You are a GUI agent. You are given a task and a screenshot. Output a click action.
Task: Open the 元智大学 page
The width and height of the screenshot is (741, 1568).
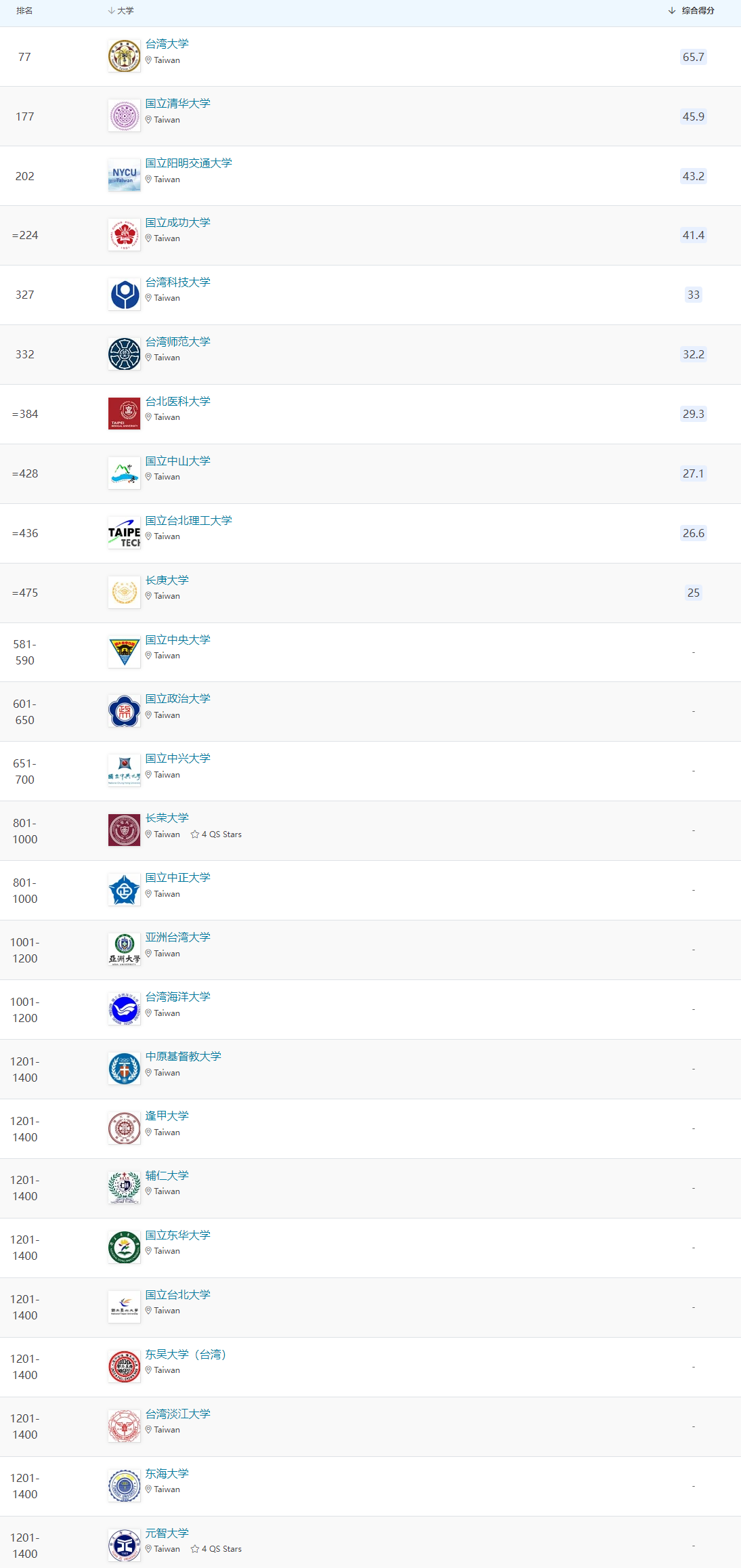pyautogui.click(x=167, y=1533)
